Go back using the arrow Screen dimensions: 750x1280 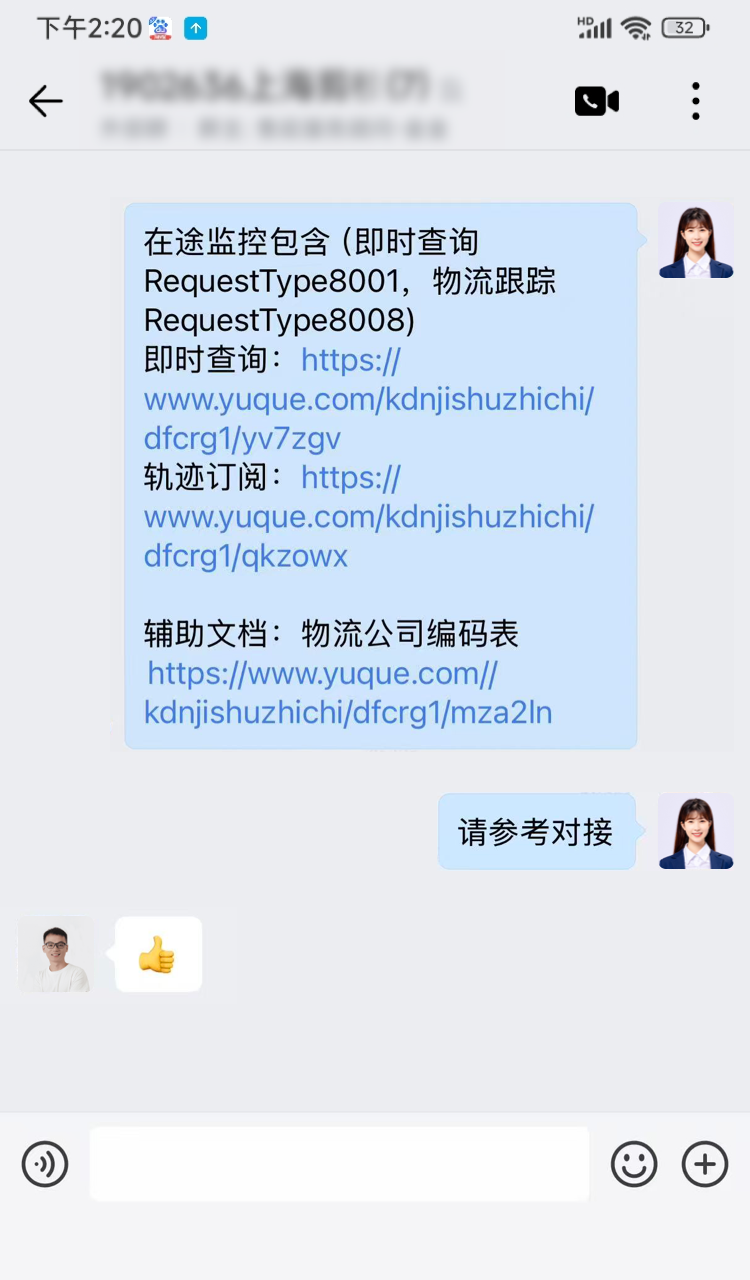(x=45, y=101)
